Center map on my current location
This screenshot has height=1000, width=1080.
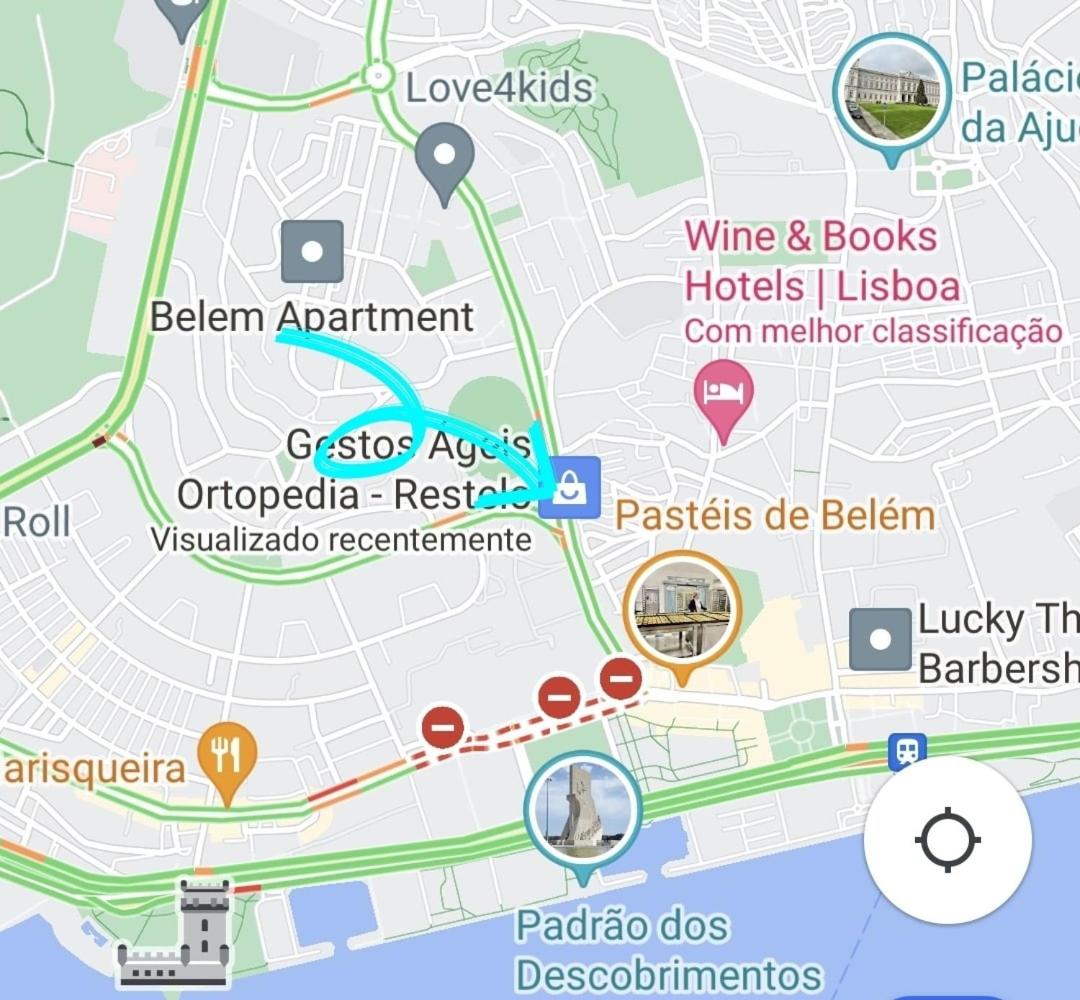[947, 840]
